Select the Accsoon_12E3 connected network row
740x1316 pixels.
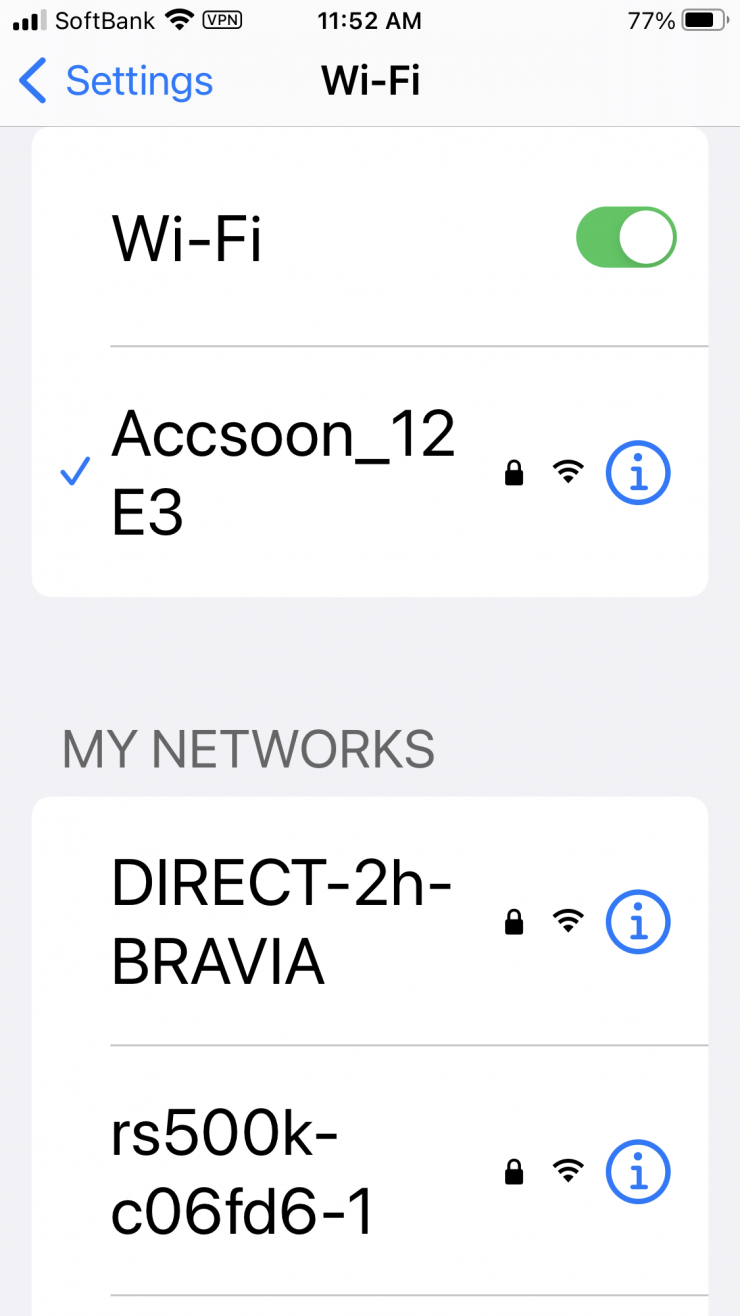tap(285, 473)
